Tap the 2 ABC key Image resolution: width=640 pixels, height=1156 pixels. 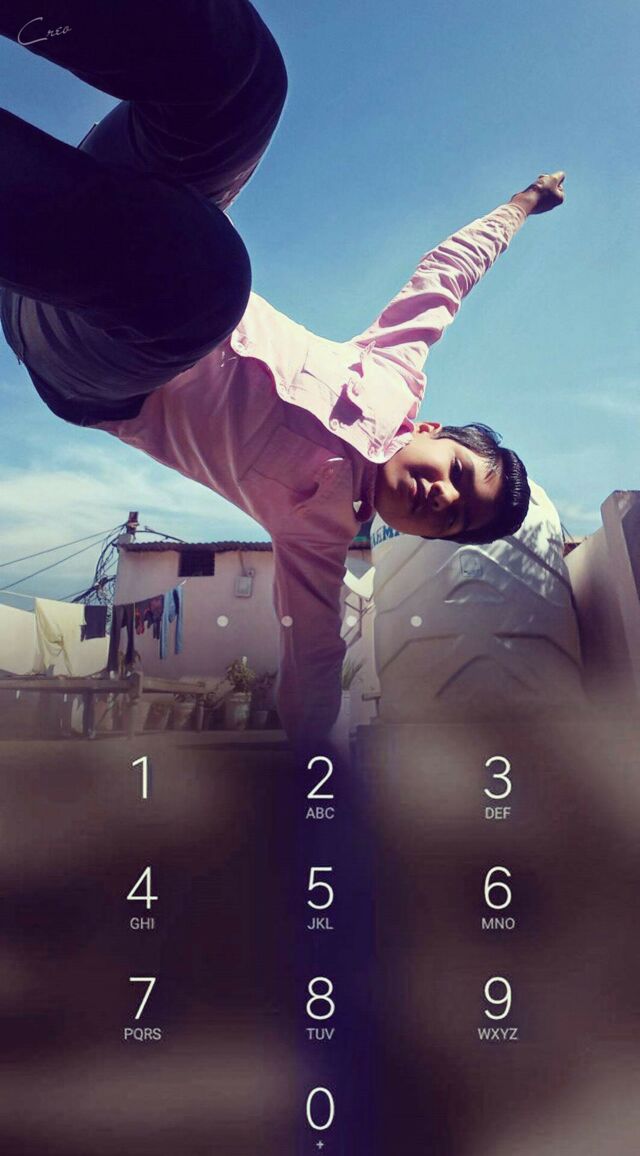(x=320, y=787)
